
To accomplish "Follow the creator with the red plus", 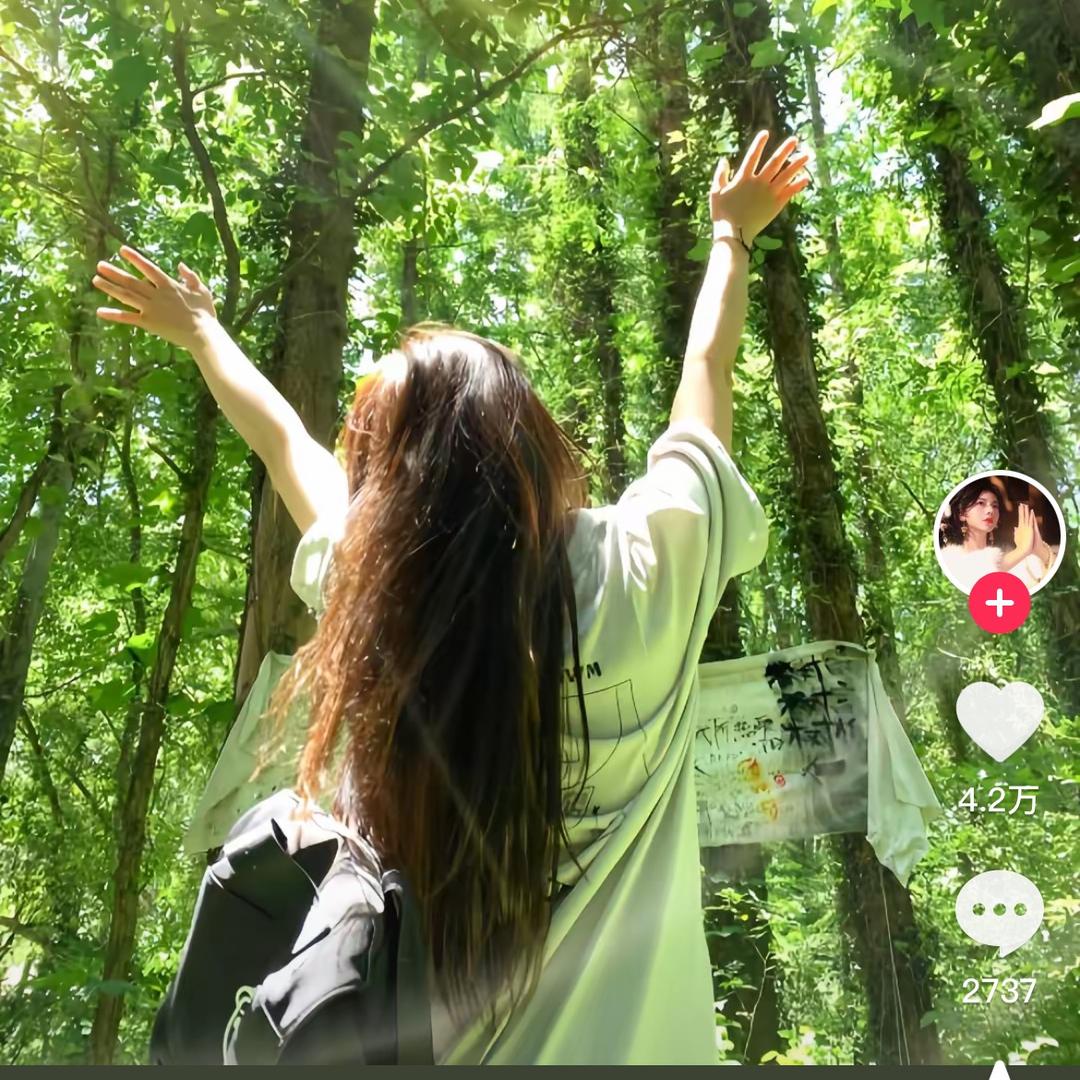I will [x=999, y=604].
